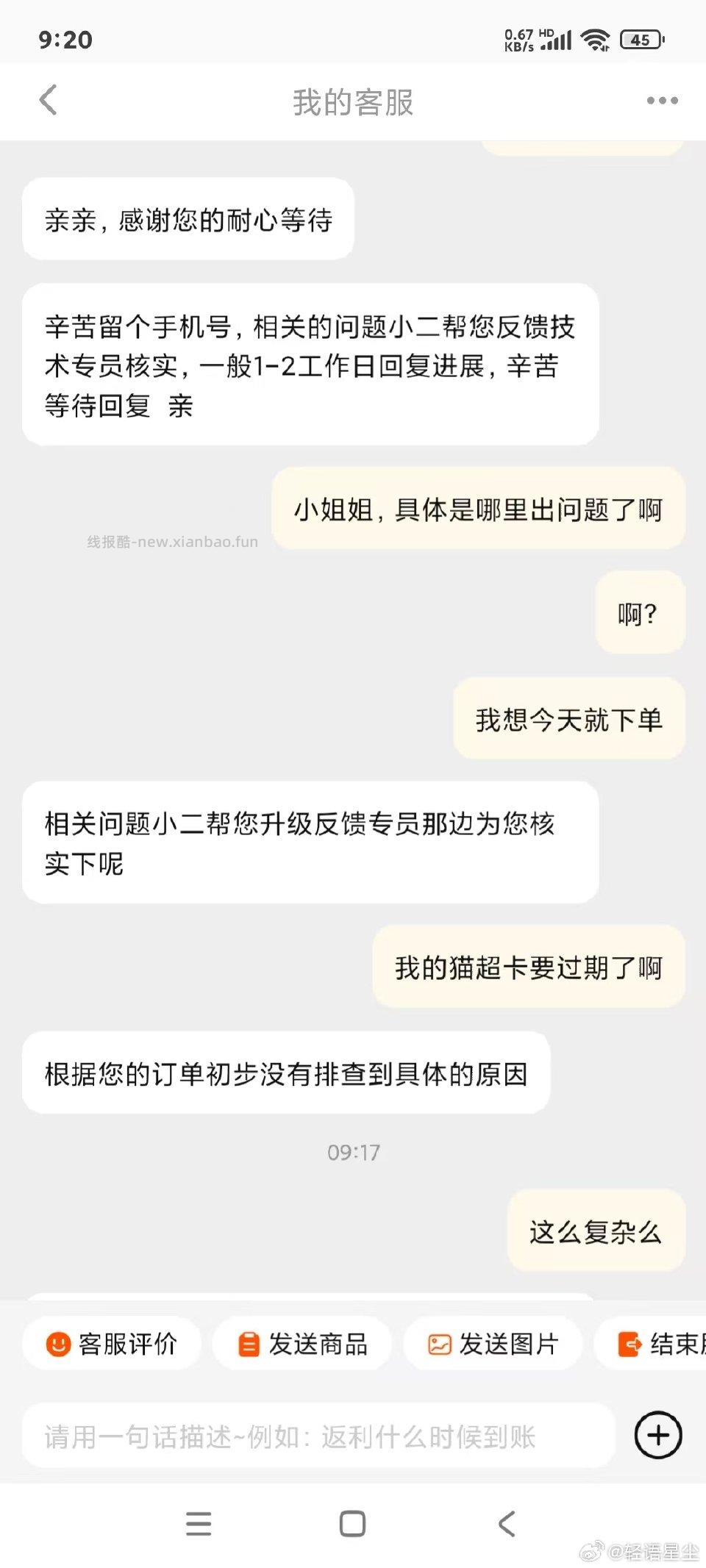Open 客服评价 to rate the service
This screenshot has height=1568, width=706.
(x=110, y=1345)
